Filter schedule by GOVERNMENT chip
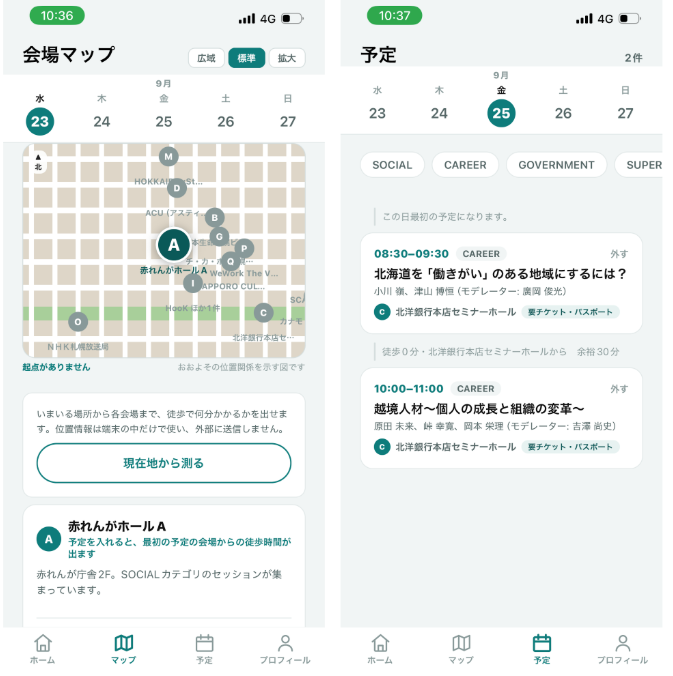The image size is (673, 676). click(556, 165)
